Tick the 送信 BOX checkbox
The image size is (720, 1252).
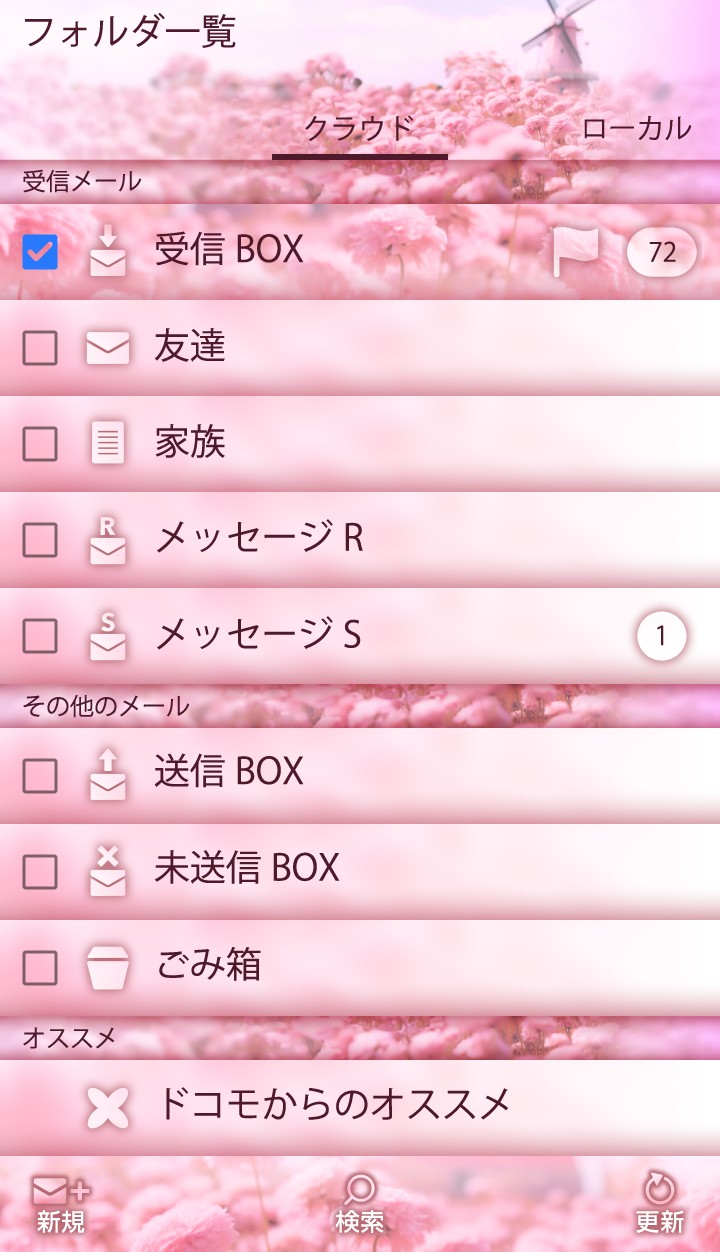(40, 775)
